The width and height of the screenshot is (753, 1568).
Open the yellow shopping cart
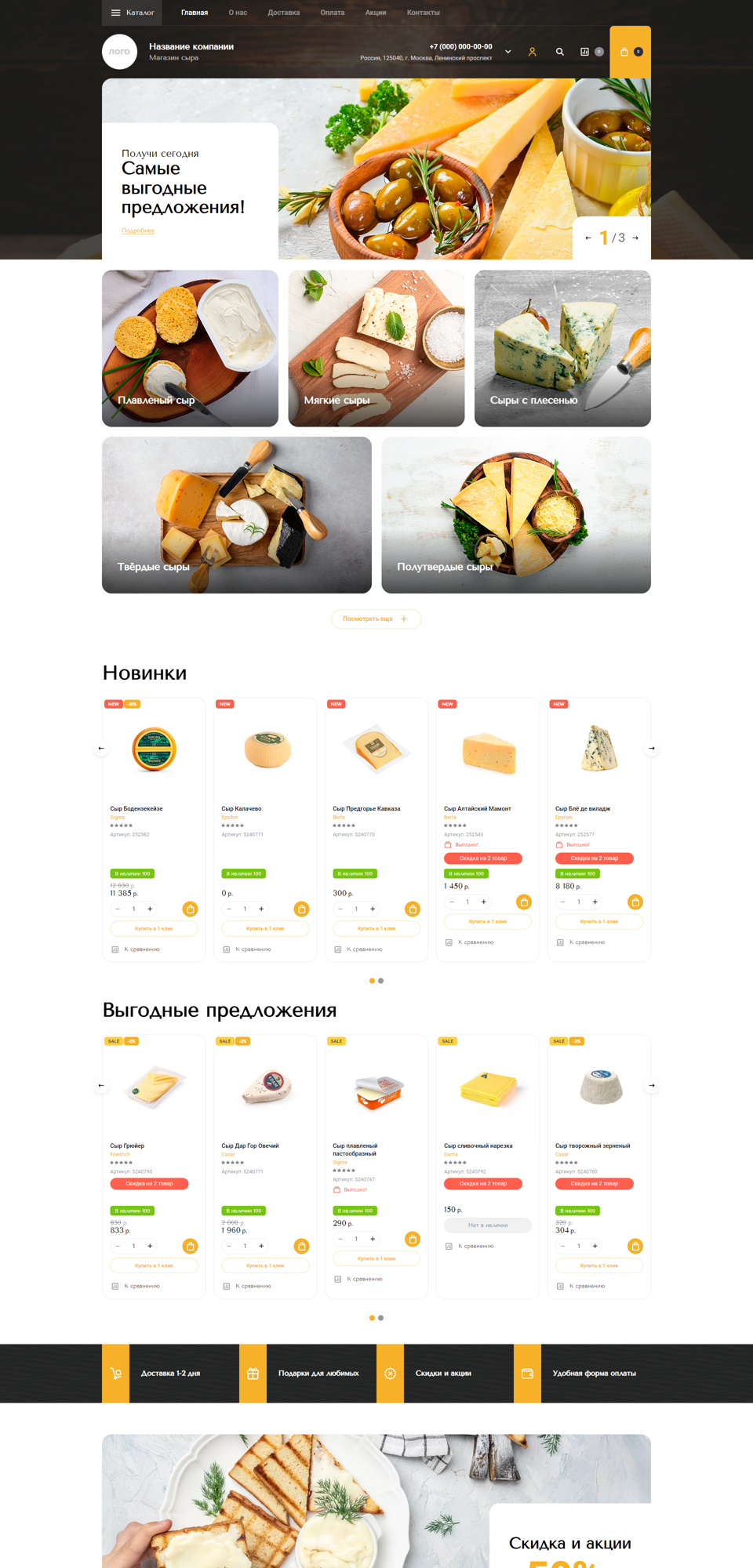click(631, 52)
